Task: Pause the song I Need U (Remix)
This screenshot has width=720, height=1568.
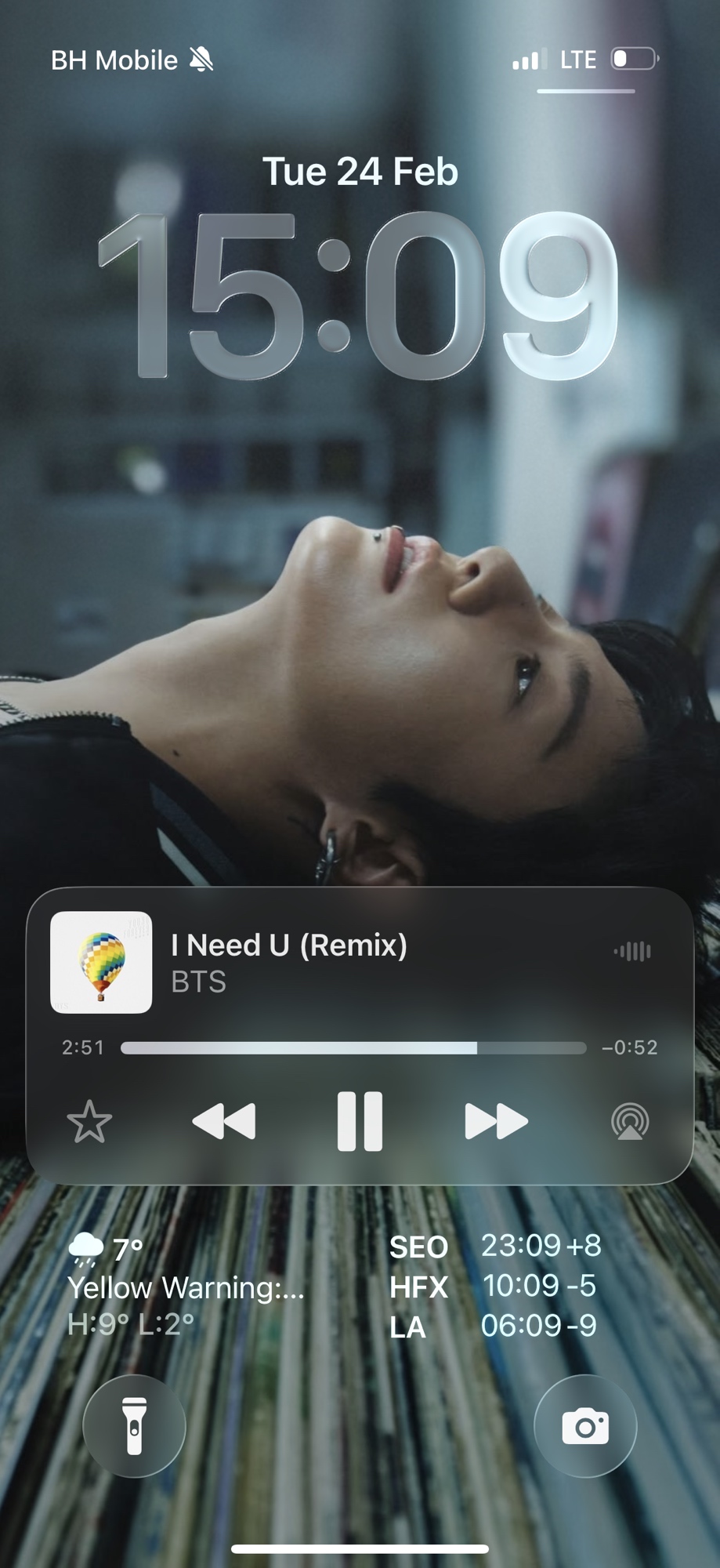Action: pyautogui.click(x=360, y=1121)
